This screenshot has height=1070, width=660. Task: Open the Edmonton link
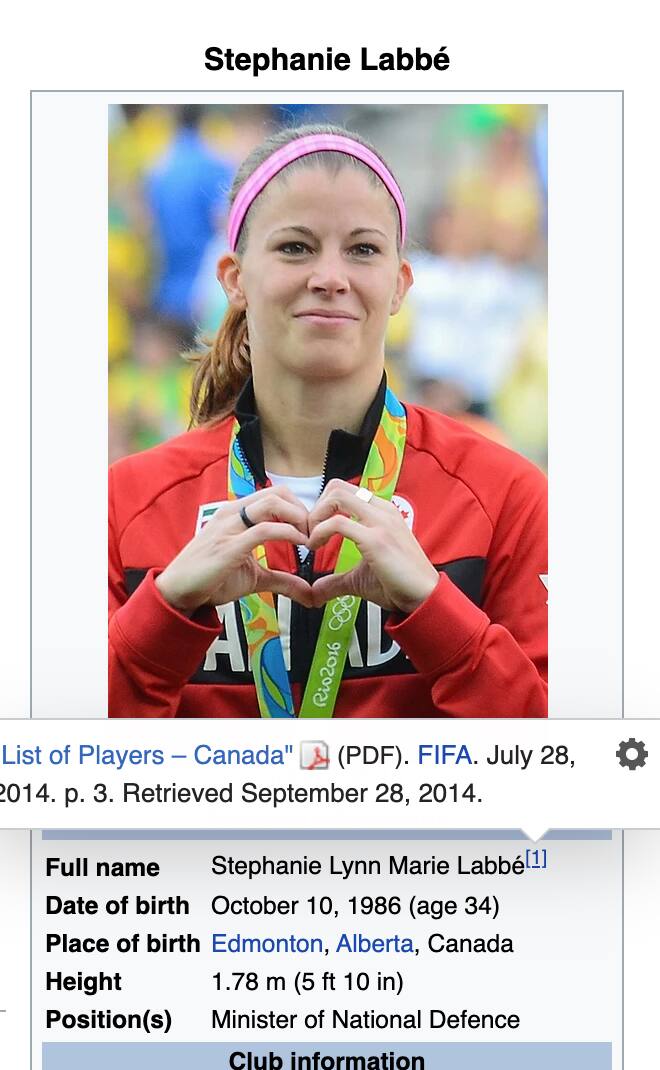(x=266, y=943)
